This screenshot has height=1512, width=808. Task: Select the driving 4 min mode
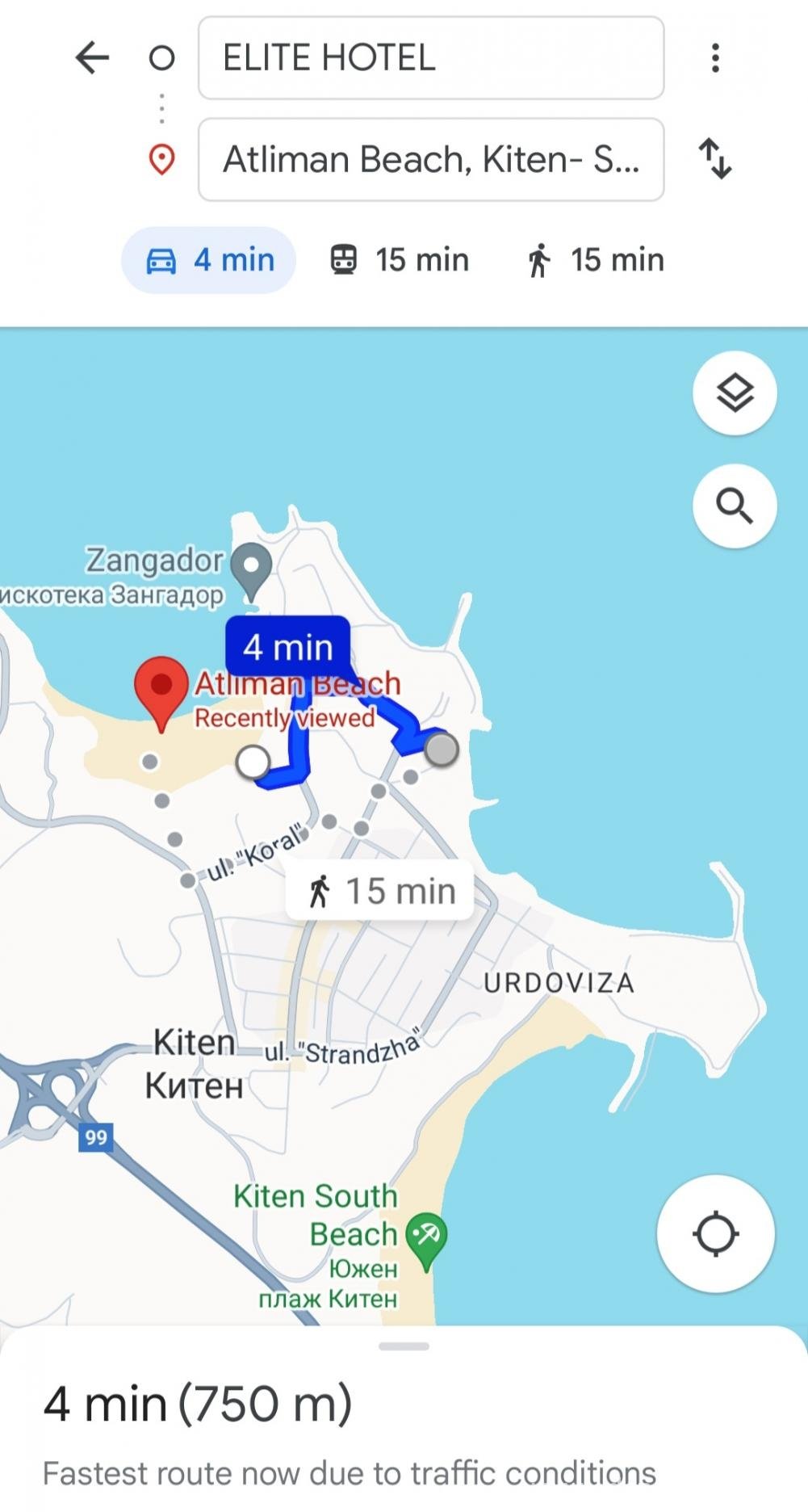tap(209, 260)
